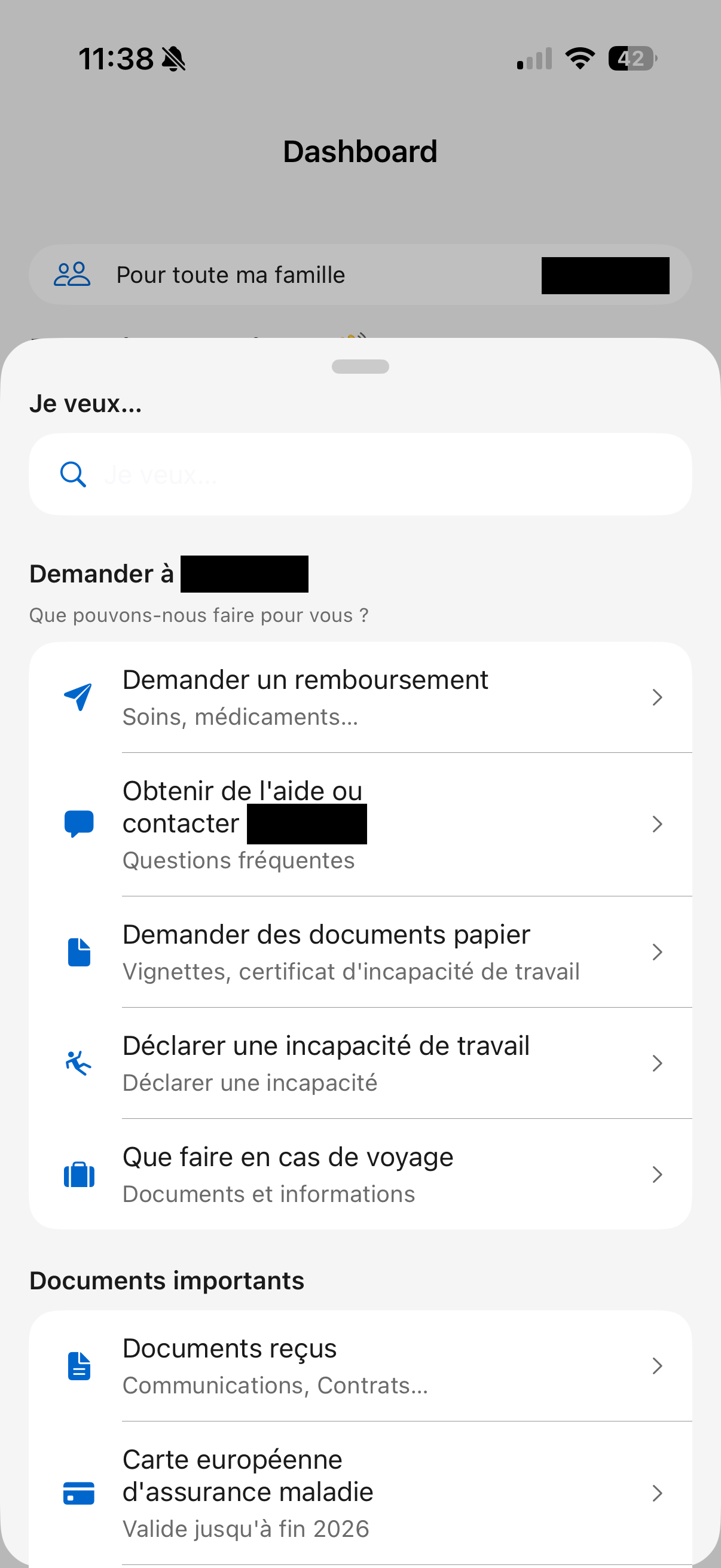
Task: Select the paper plane reimbursement icon
Action: pyautogui.click(x=78, y=697)
